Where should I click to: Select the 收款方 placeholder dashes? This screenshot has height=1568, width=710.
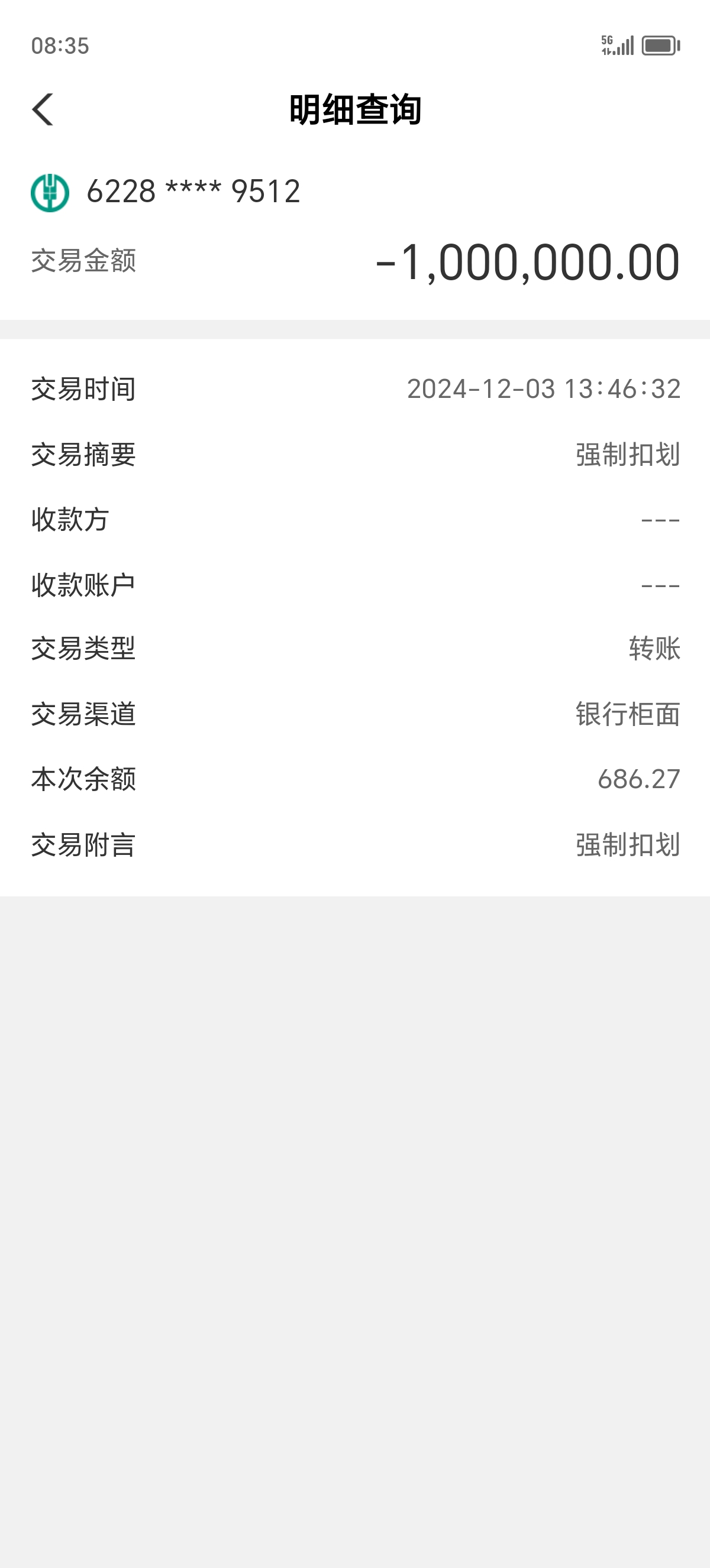click(x=661, y=520)
